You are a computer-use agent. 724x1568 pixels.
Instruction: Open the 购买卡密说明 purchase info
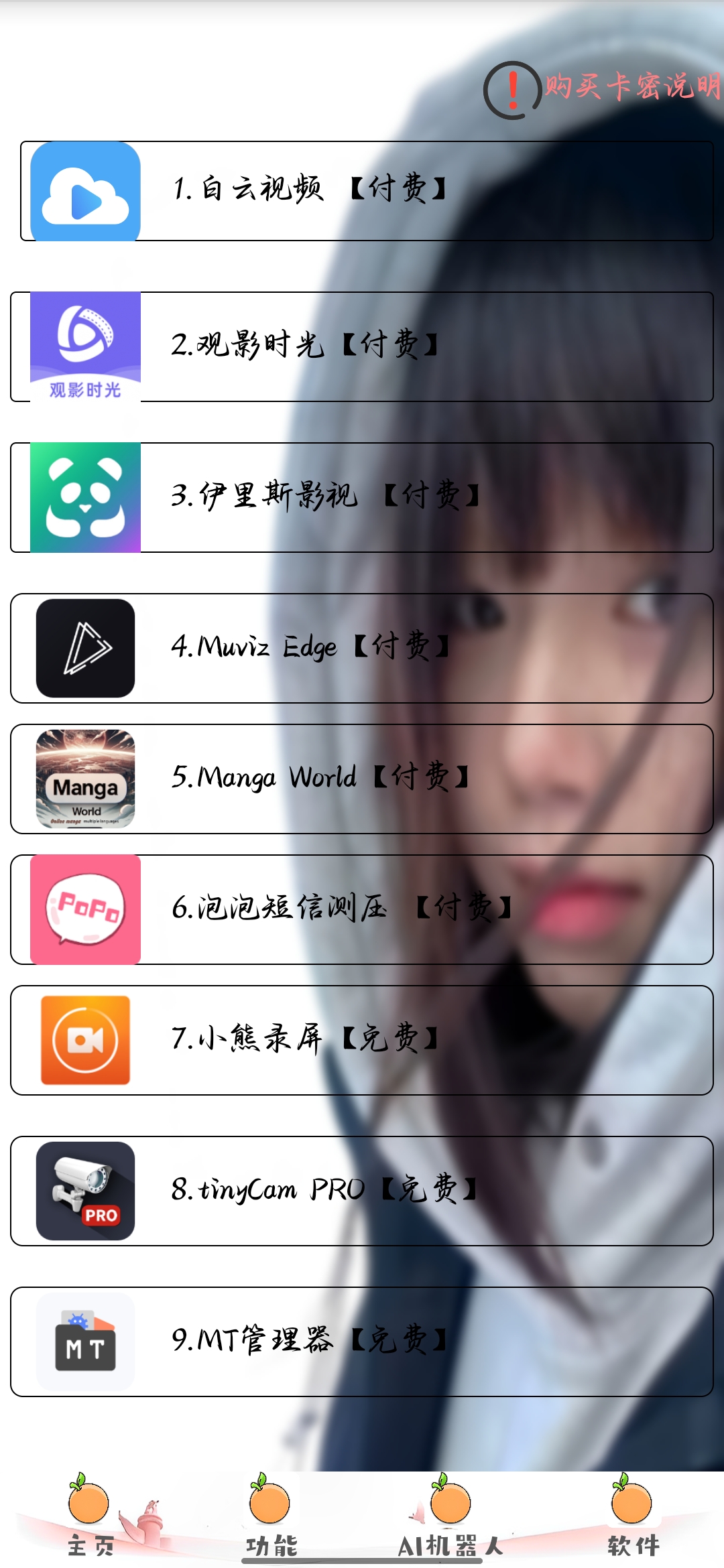(603, 88)
